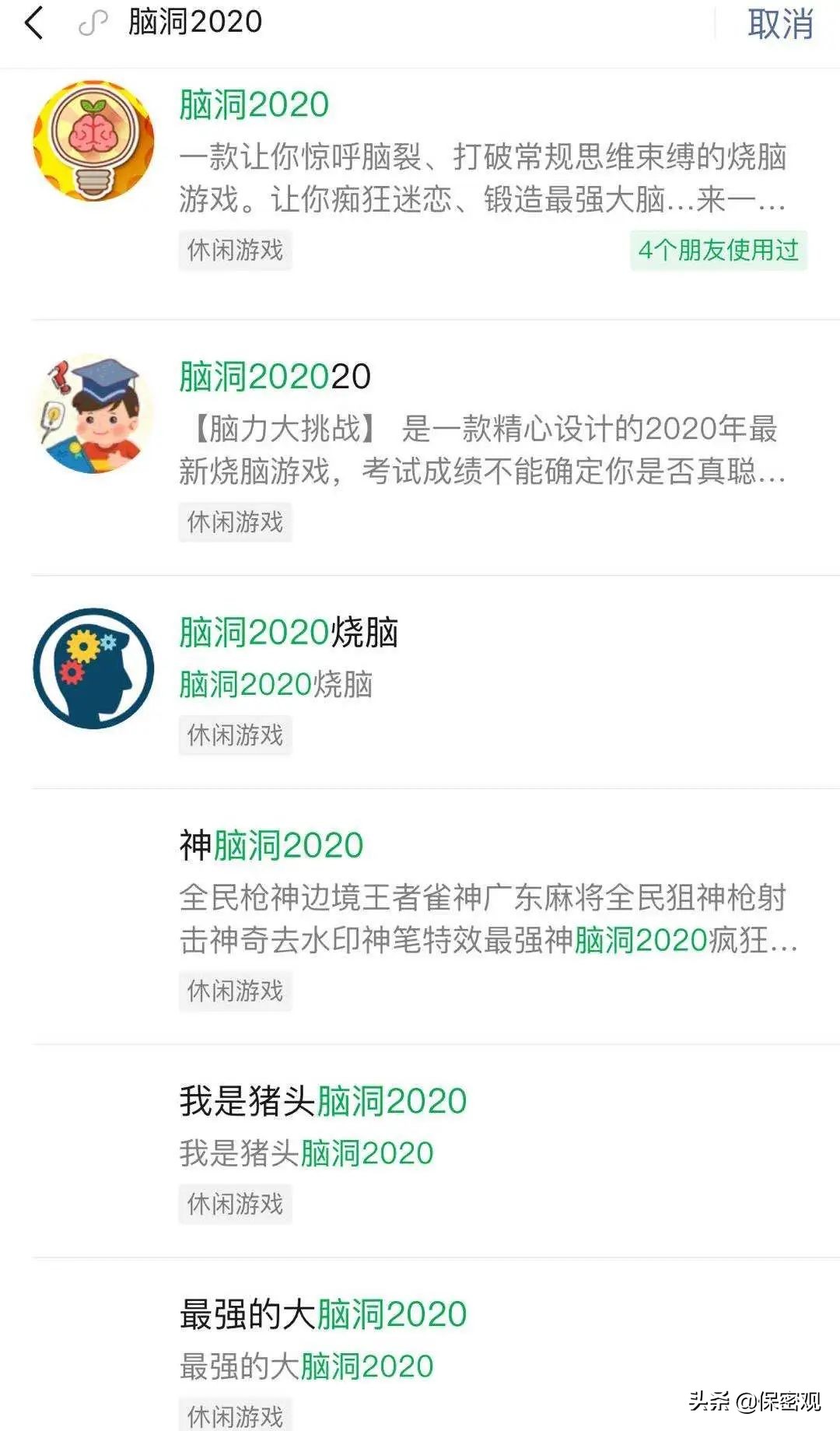
Task: Tap the 休闲游戏 tag under 神脑洞2020
Action: (235, 989)
